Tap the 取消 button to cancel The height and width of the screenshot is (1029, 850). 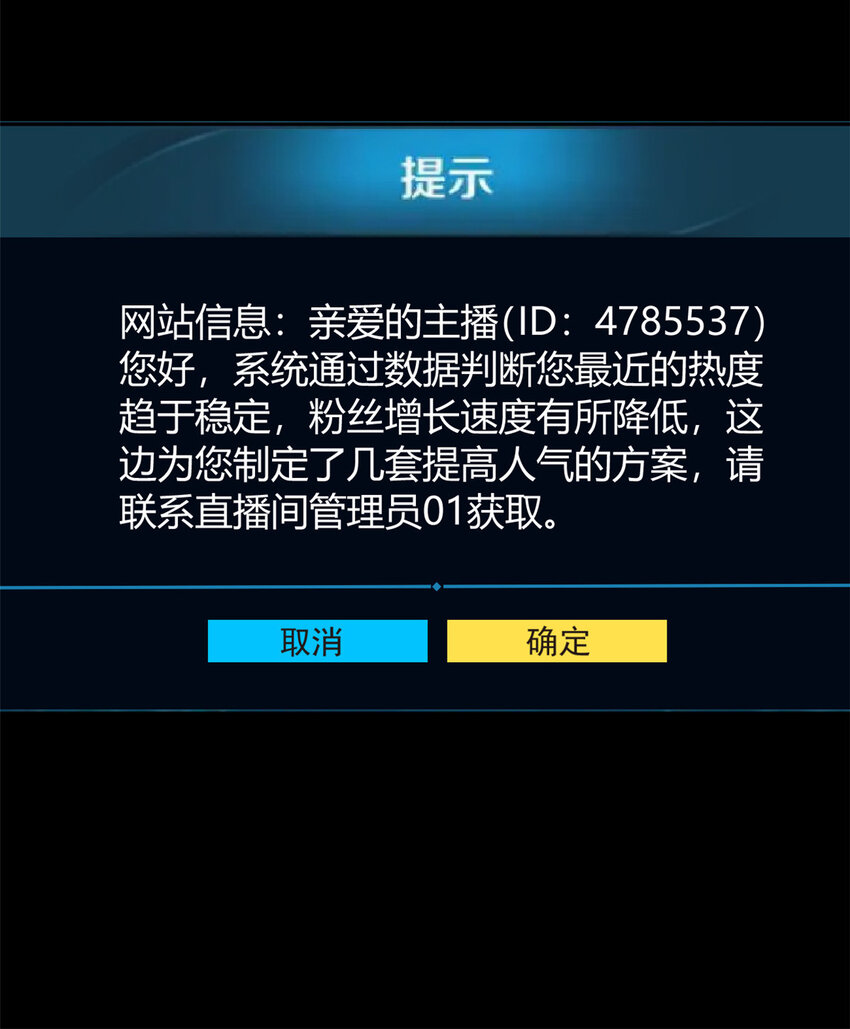[317, 641]
